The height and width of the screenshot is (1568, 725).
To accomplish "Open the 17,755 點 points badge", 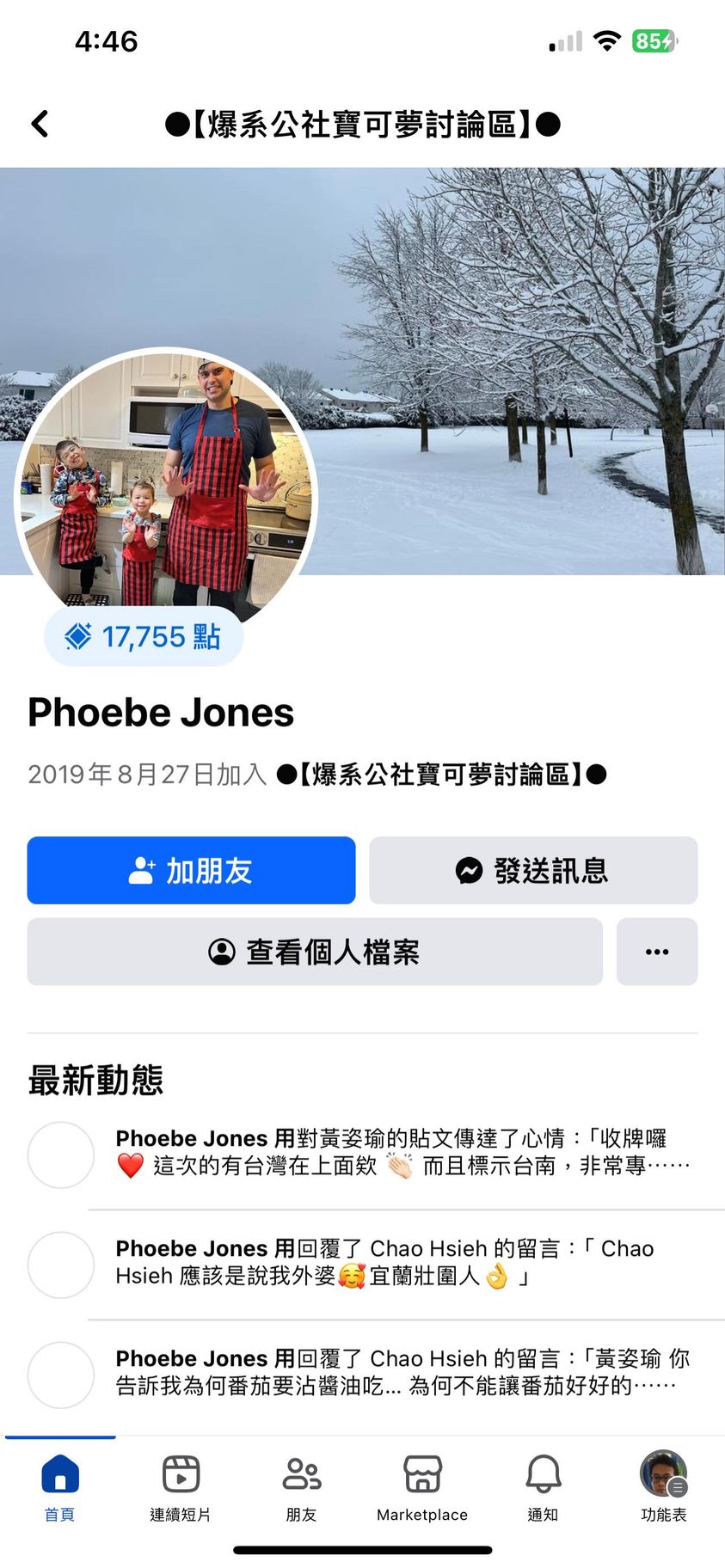I will [144, 637].
